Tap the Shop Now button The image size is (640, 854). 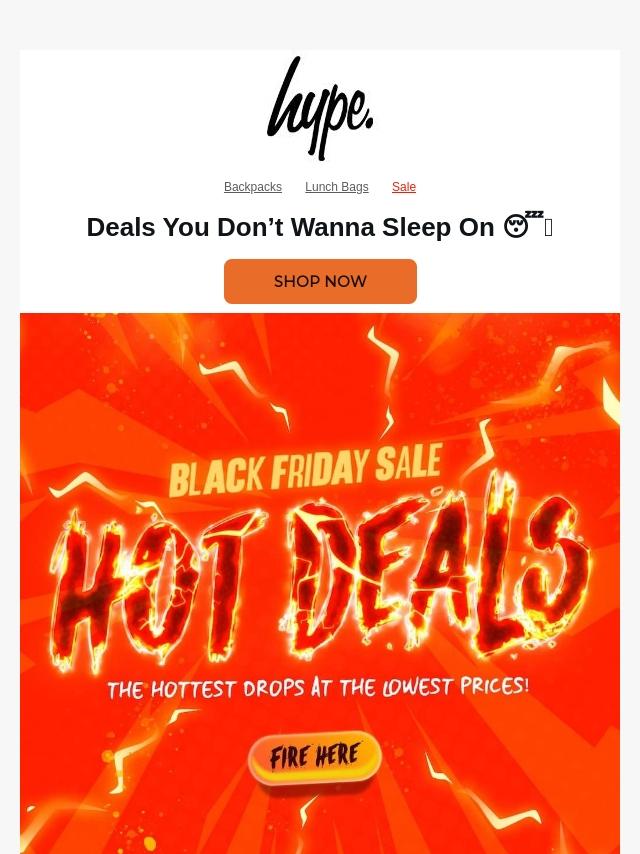point(320,282)
